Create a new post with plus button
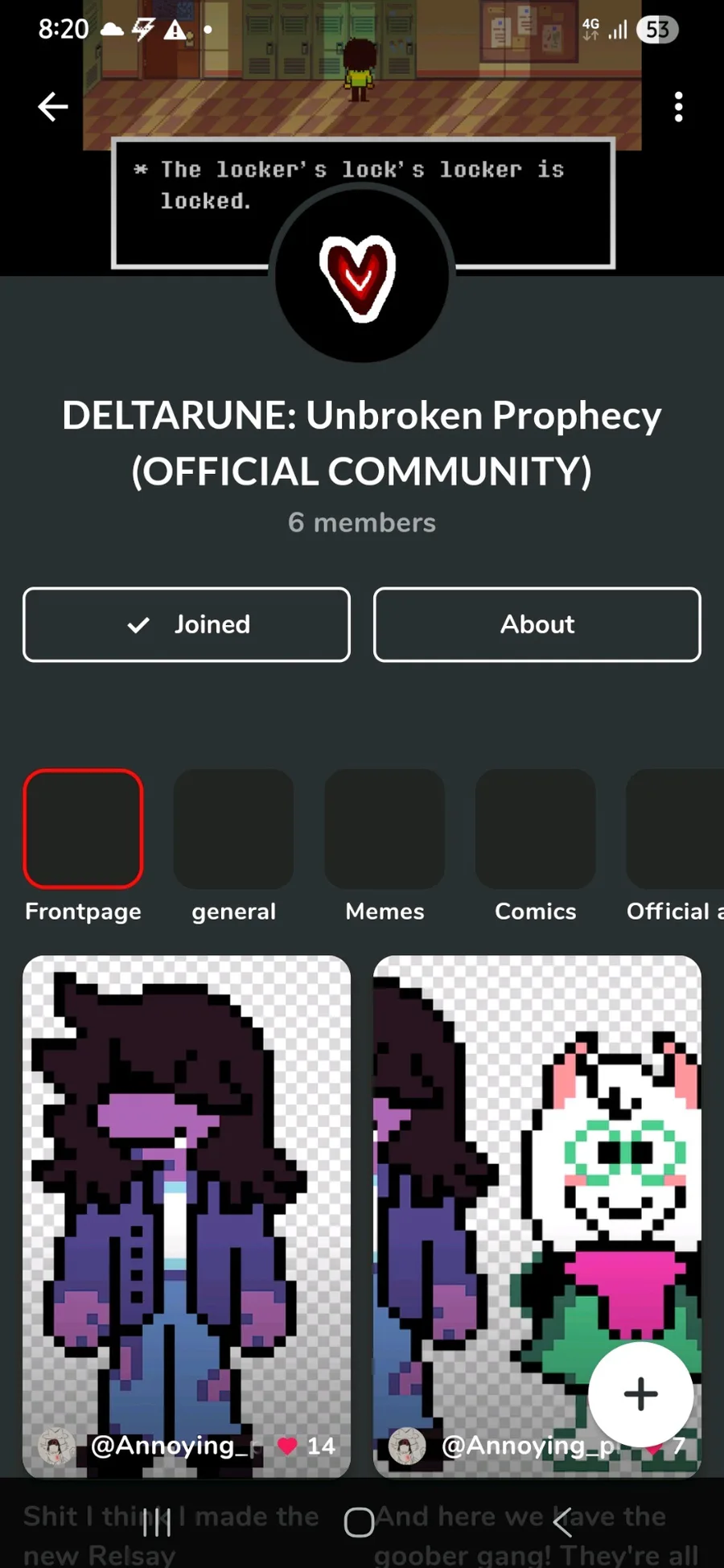 [640, 1394]
